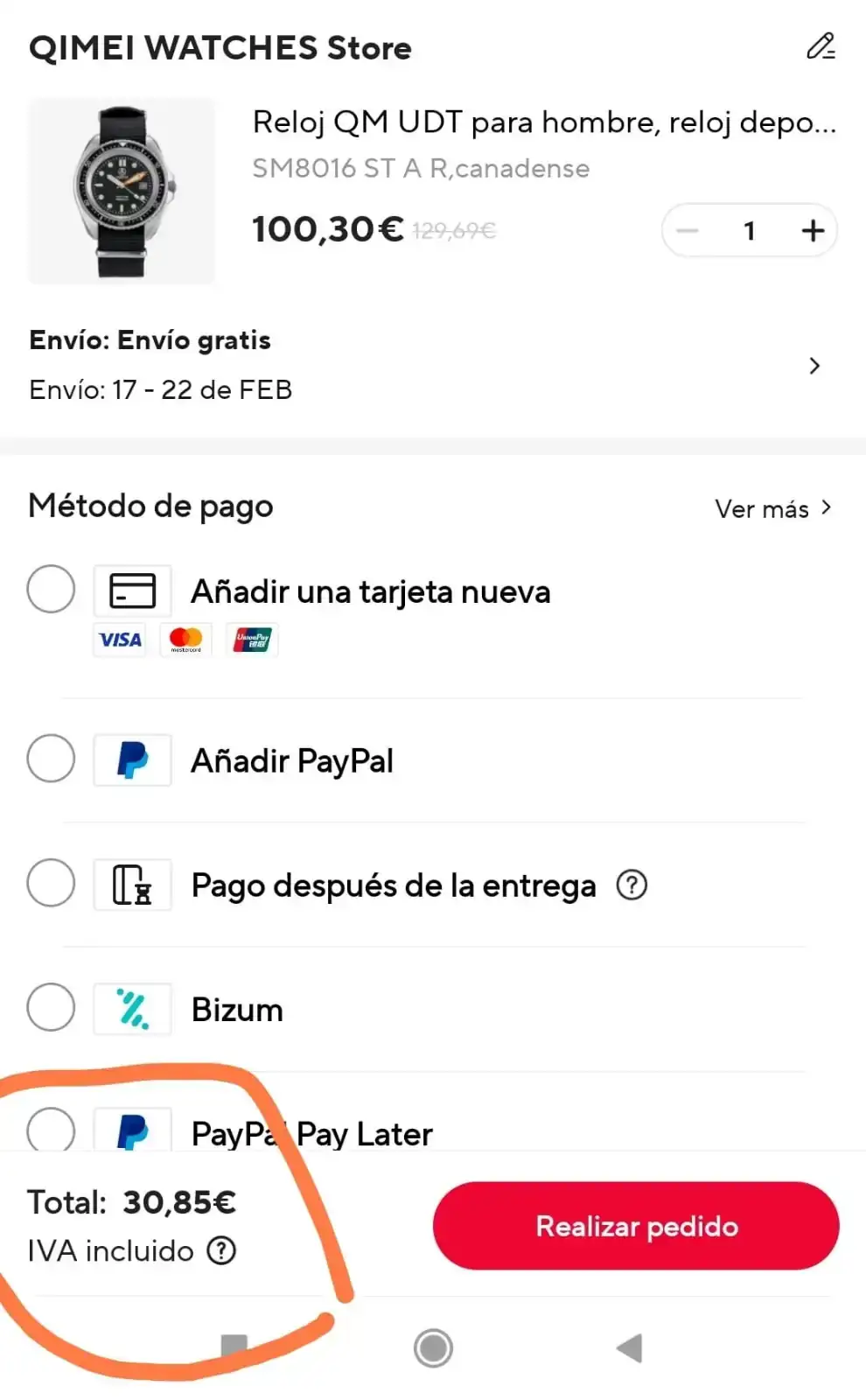Tap Realizar pedido to place the order
Screen dimensions: 866x1400
click(x=636, y=1226)
